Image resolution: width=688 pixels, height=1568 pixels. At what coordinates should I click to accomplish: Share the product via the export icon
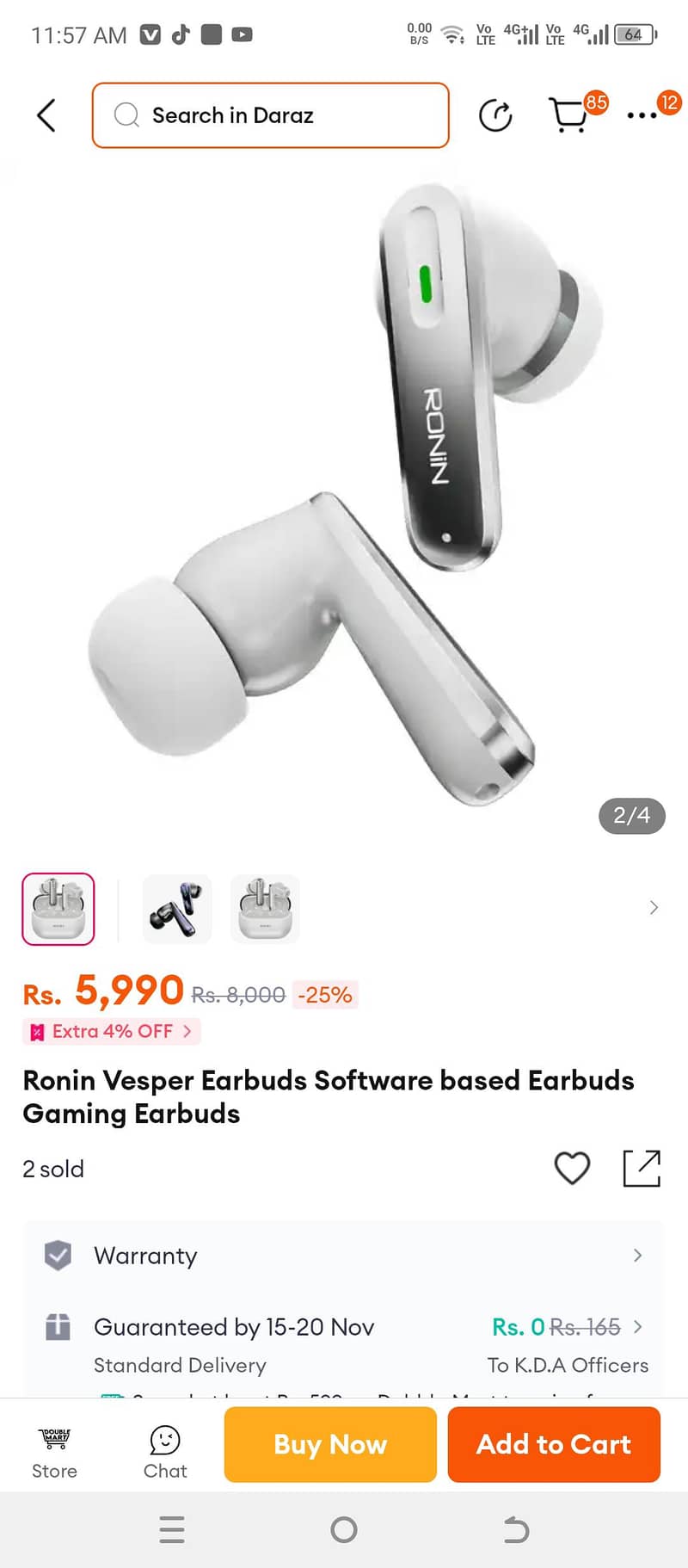click(x=643, y=1169)
